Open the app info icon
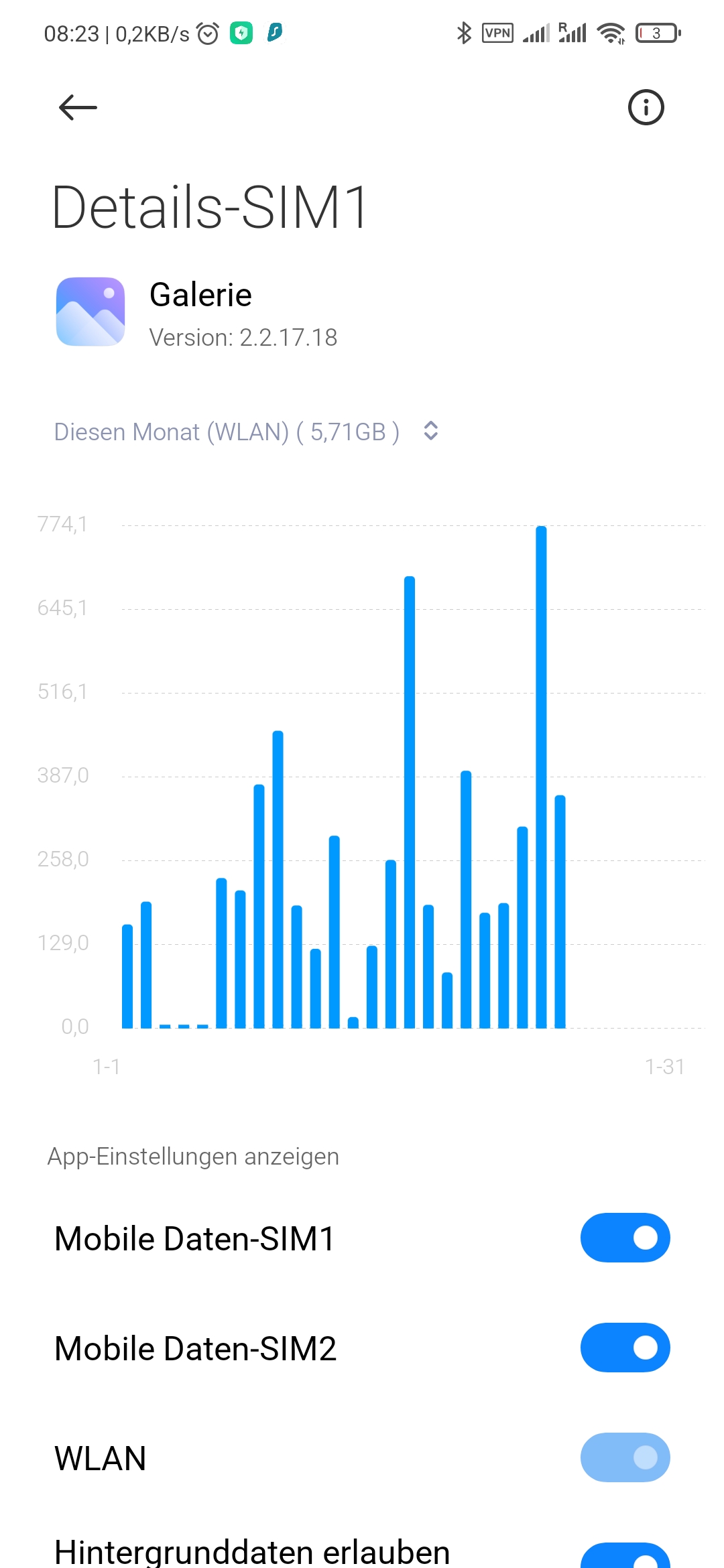Viewport: 724px width, 1568px height. point(646,107)
